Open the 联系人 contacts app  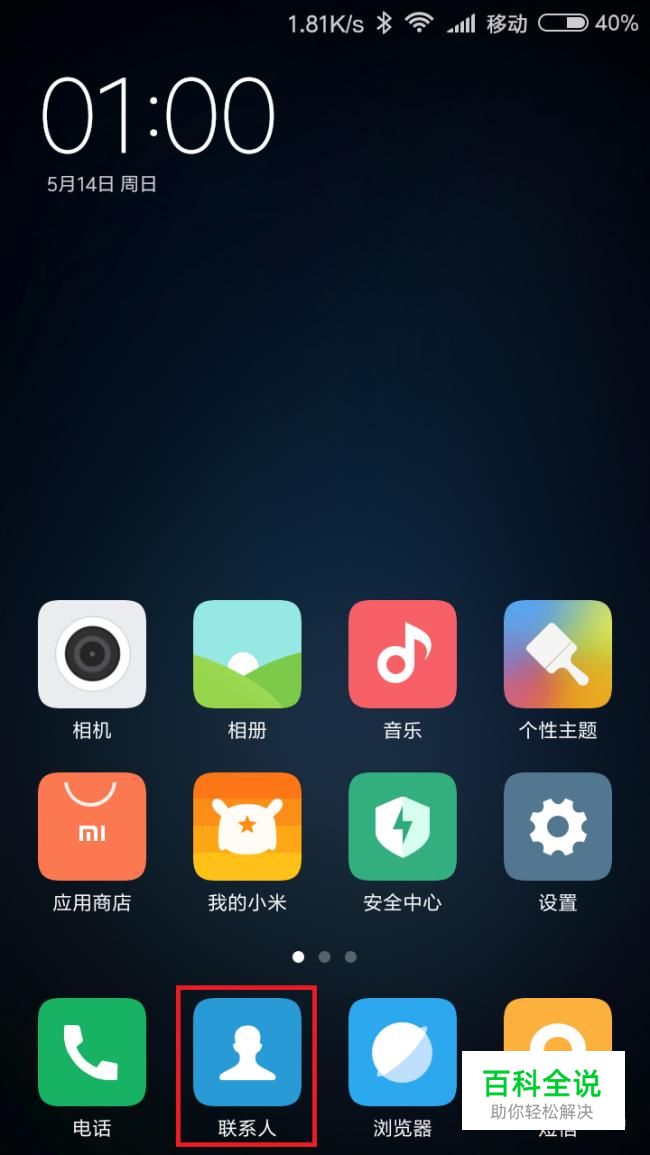pyautogui.click(x=247, y=1052)
